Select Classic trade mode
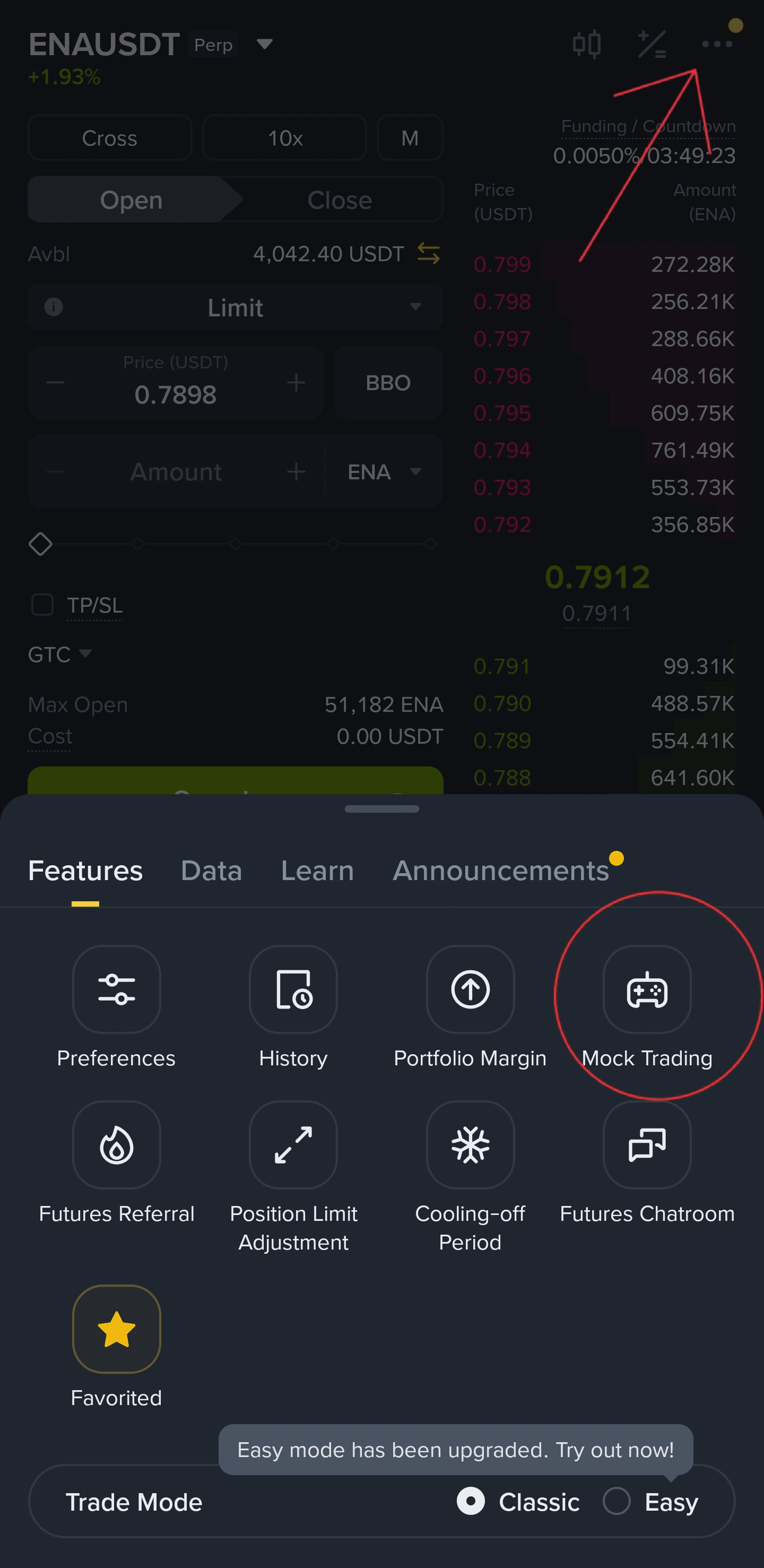Screen dimensions: 764x1568 click(x=471, y=1501)
